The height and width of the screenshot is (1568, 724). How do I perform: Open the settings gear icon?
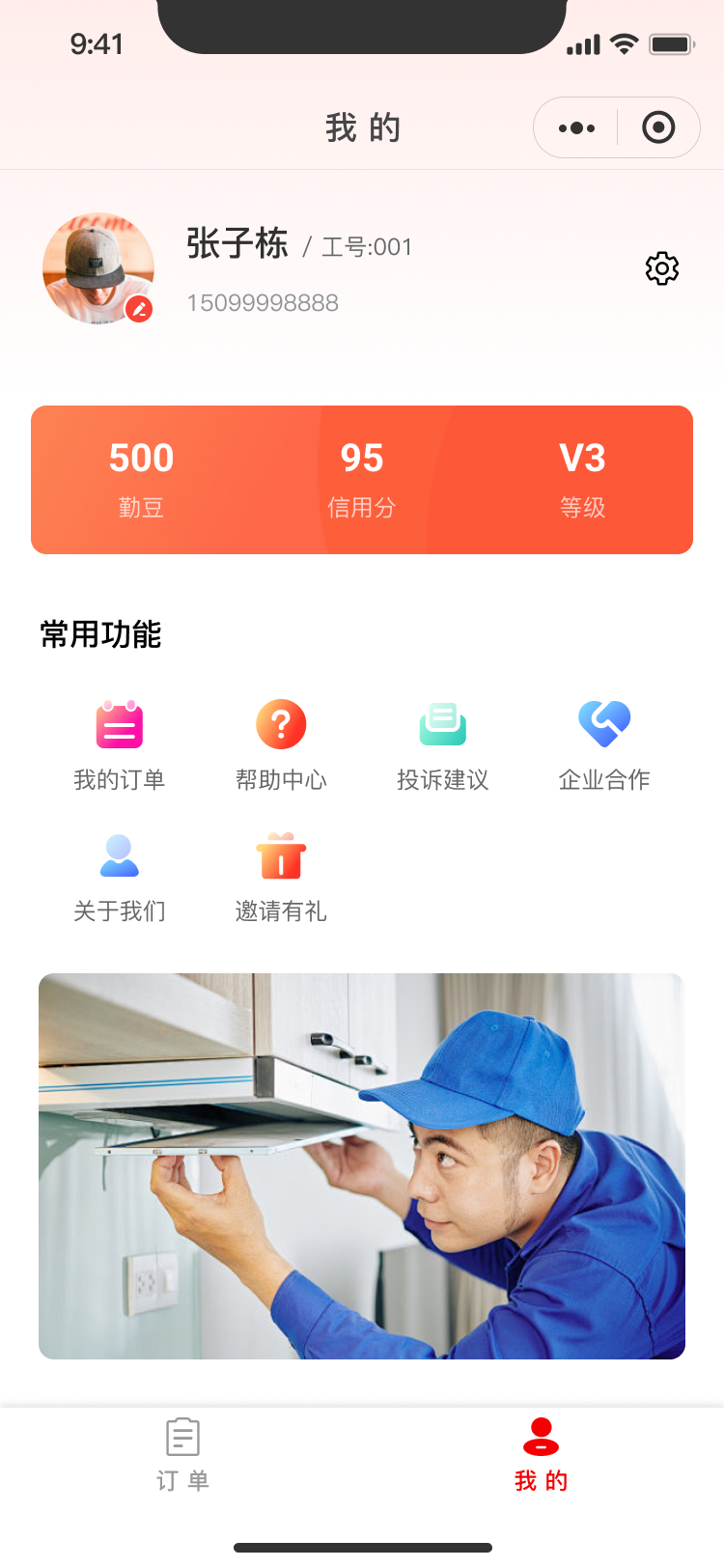(662, 268)
